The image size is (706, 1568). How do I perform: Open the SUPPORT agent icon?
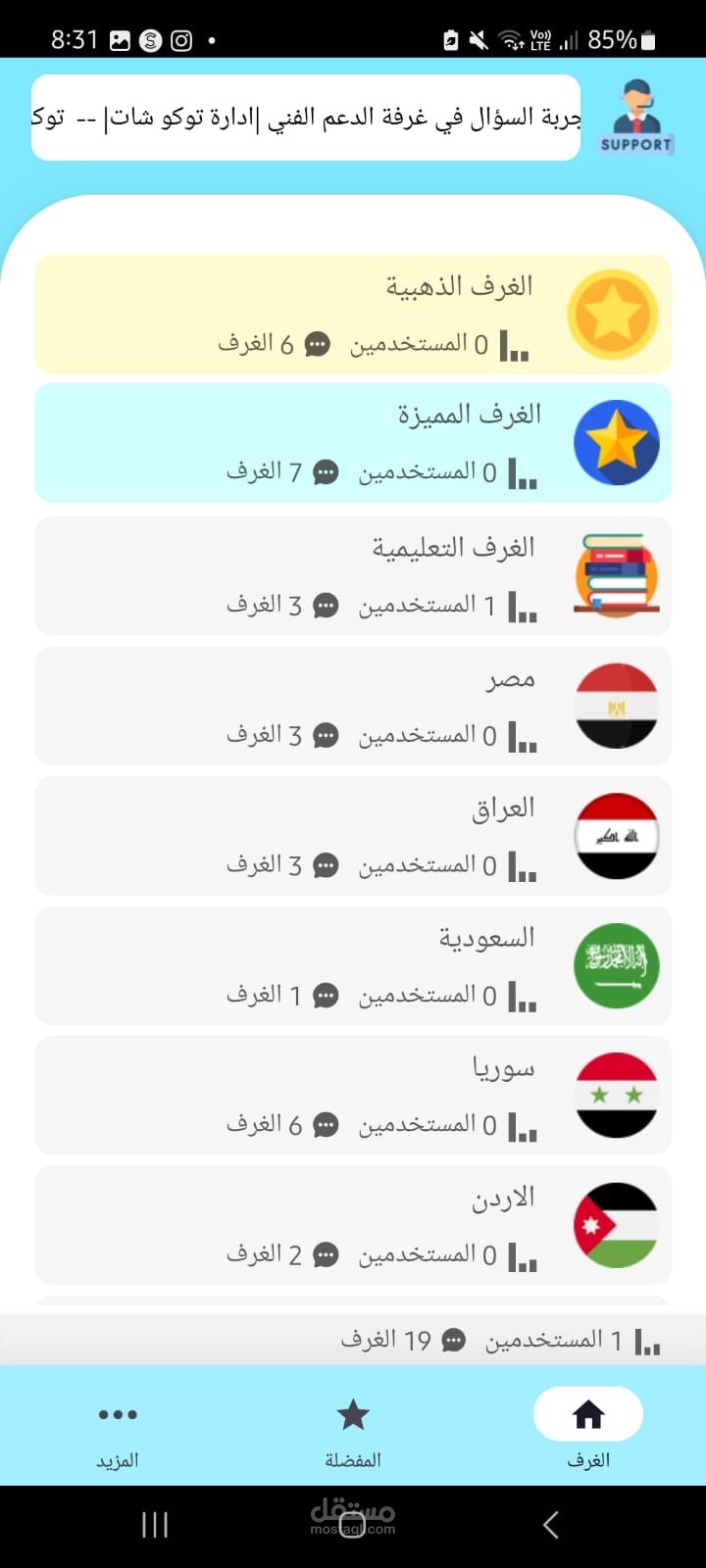pyautogui.click(x=636, y=117)
